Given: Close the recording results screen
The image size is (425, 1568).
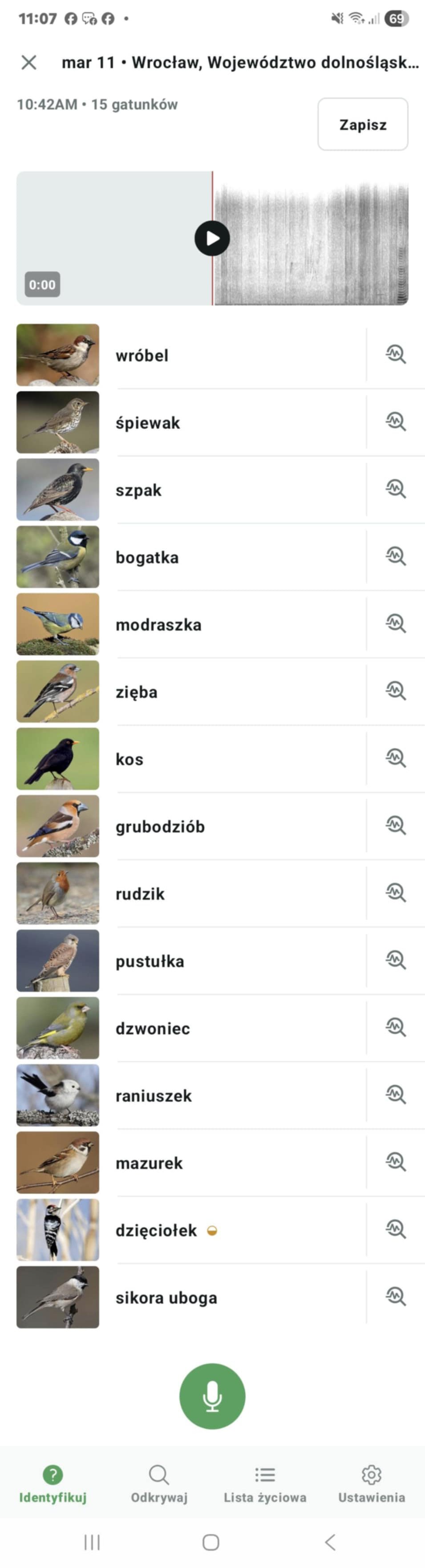Looking at the screenshot, I should pyautogui.click(x=28, y=62).
